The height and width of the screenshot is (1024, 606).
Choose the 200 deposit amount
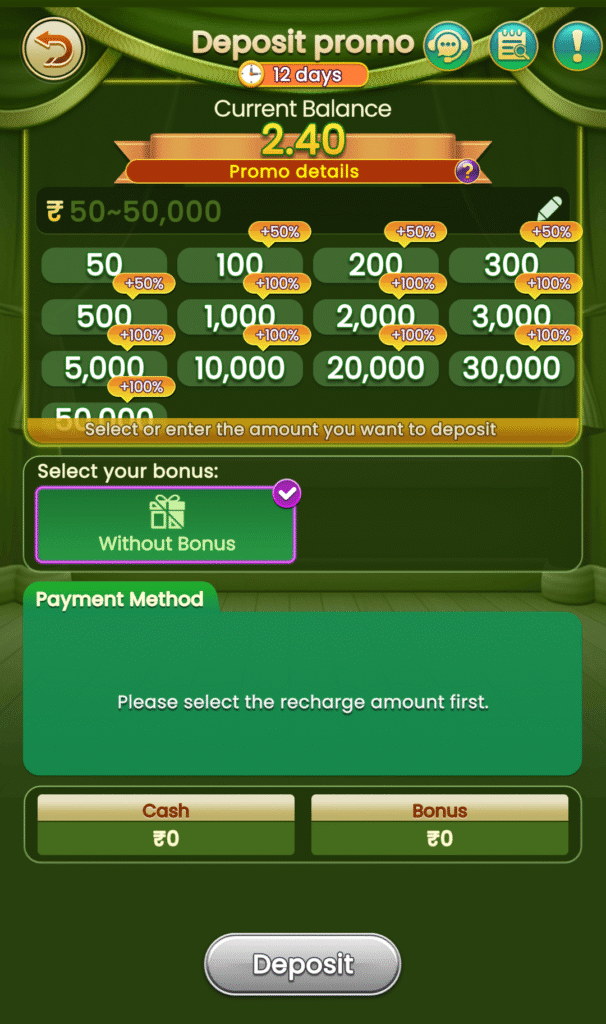[x=375, y=265]
